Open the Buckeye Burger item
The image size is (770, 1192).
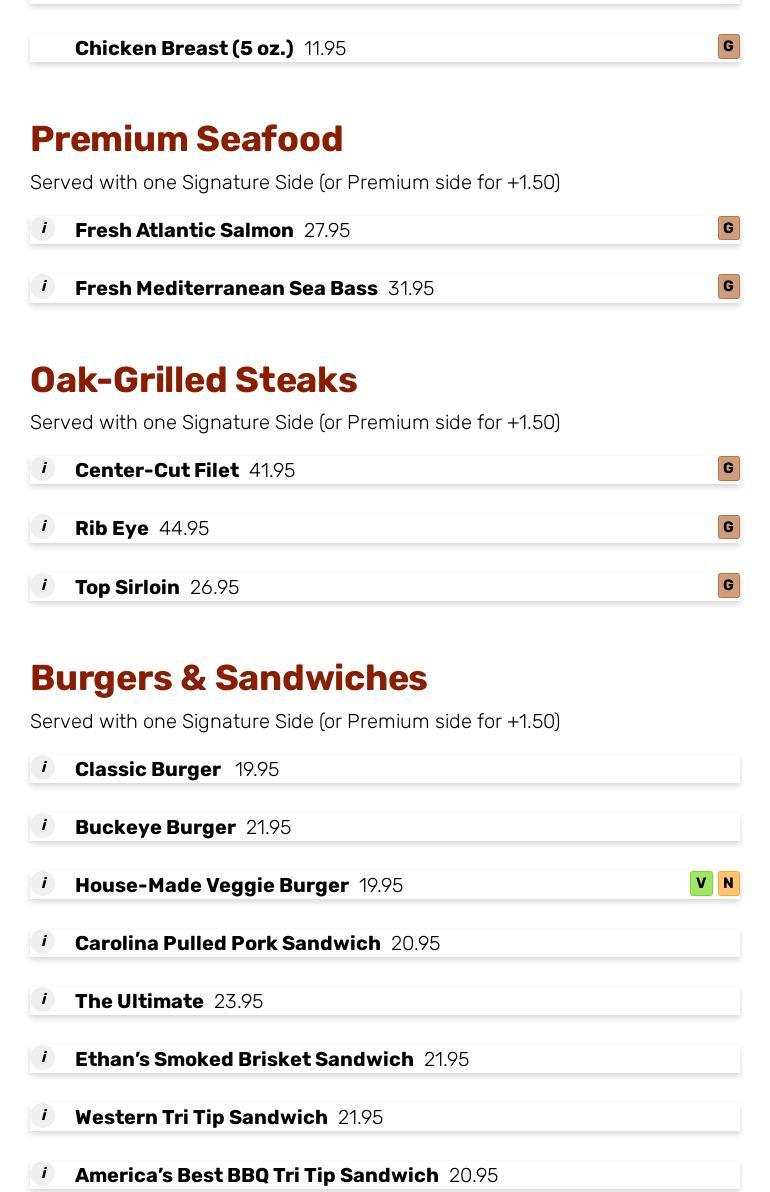click(x=155, y=827)
